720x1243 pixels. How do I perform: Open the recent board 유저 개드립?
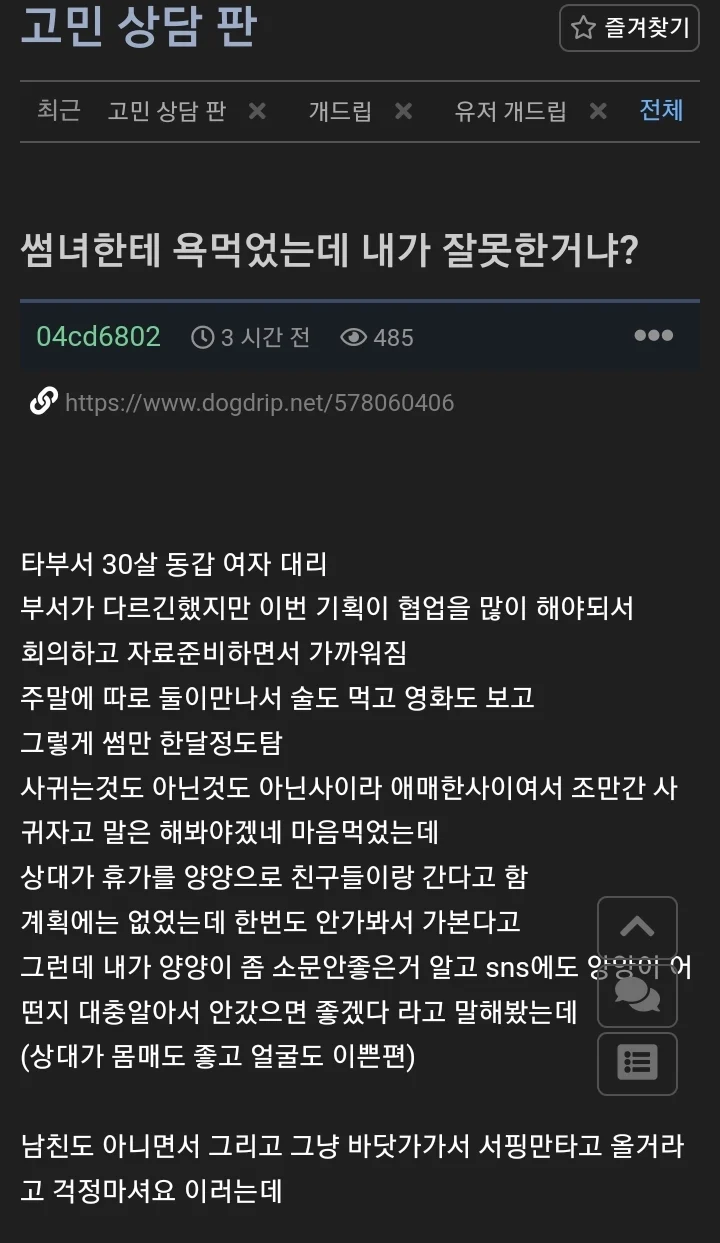click(x=510, y=111)
